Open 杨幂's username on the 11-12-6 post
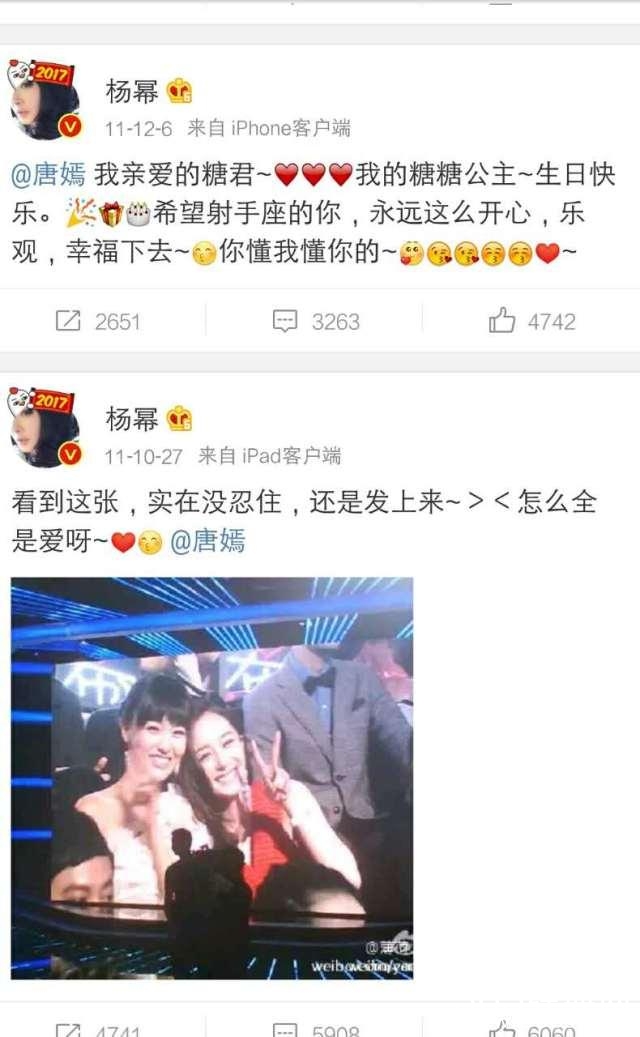This screenshot has height=1037, width=640. 132,91
